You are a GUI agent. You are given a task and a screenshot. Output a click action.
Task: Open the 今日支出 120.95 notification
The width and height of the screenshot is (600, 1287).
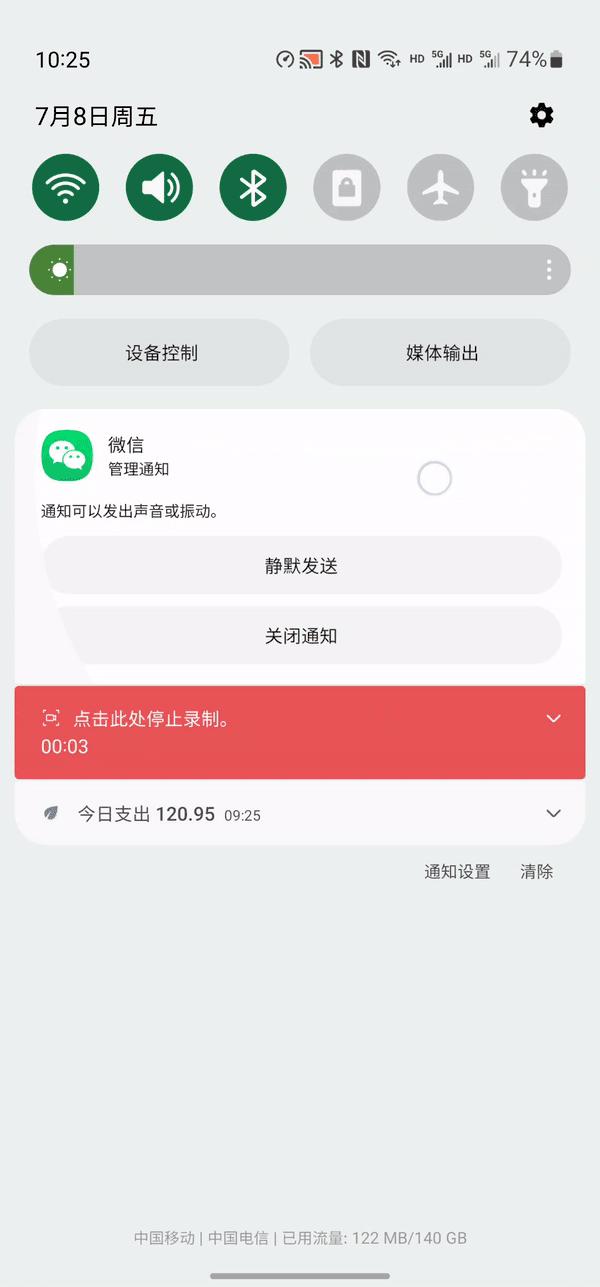(x=200, y=815)
